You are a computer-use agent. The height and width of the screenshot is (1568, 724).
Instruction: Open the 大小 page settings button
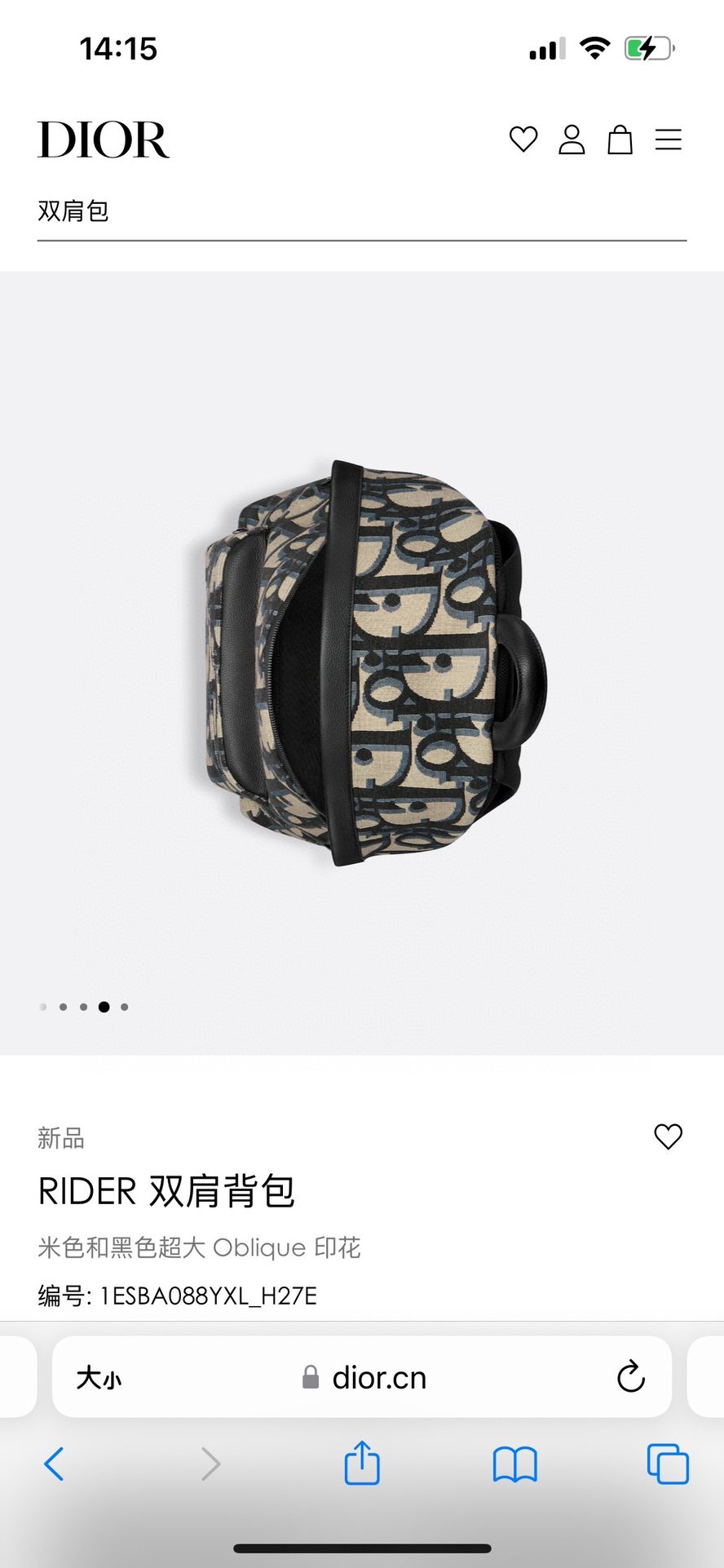[x=99, y=1379]
